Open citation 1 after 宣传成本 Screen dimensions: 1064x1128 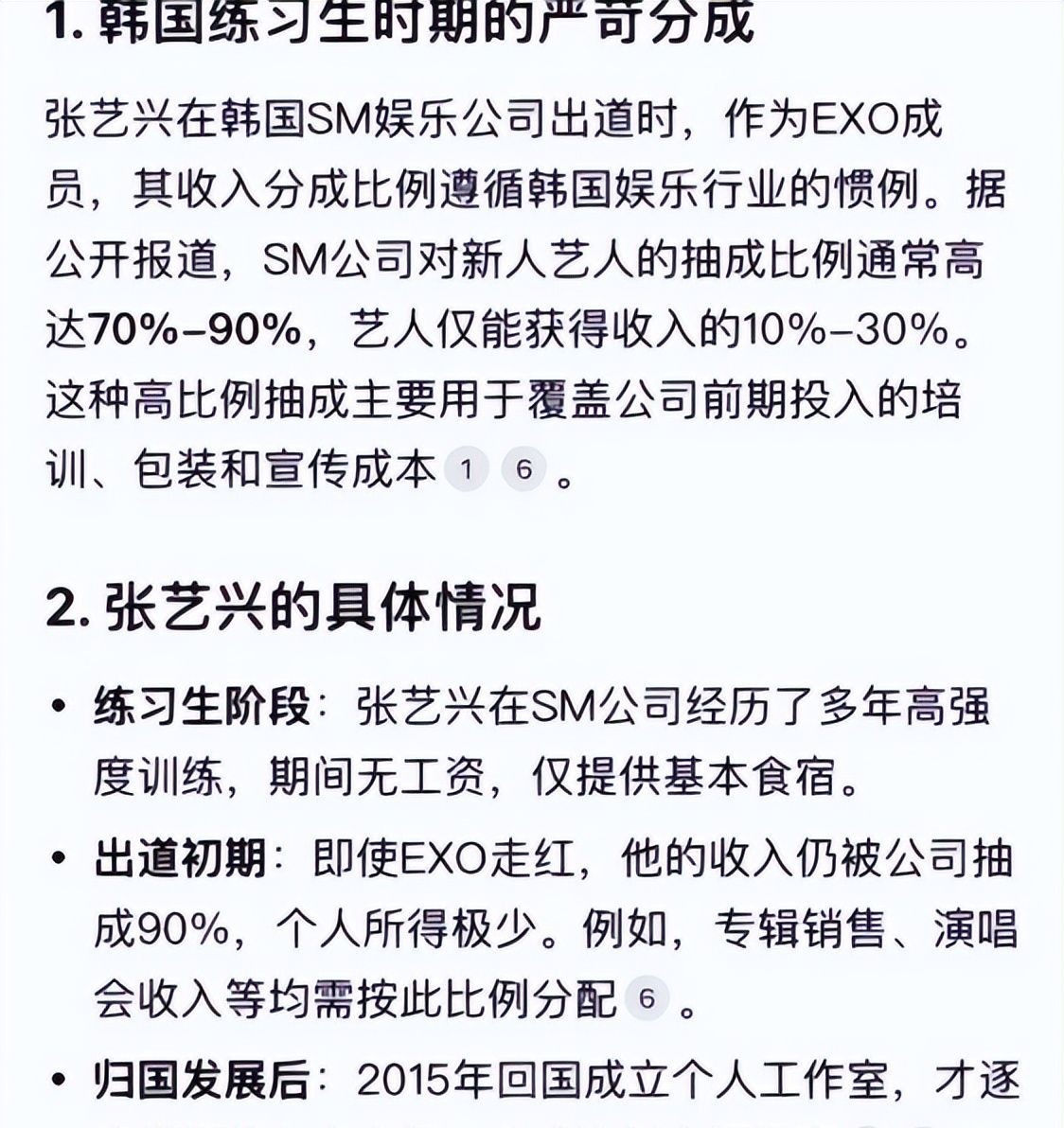coord(466,469)
